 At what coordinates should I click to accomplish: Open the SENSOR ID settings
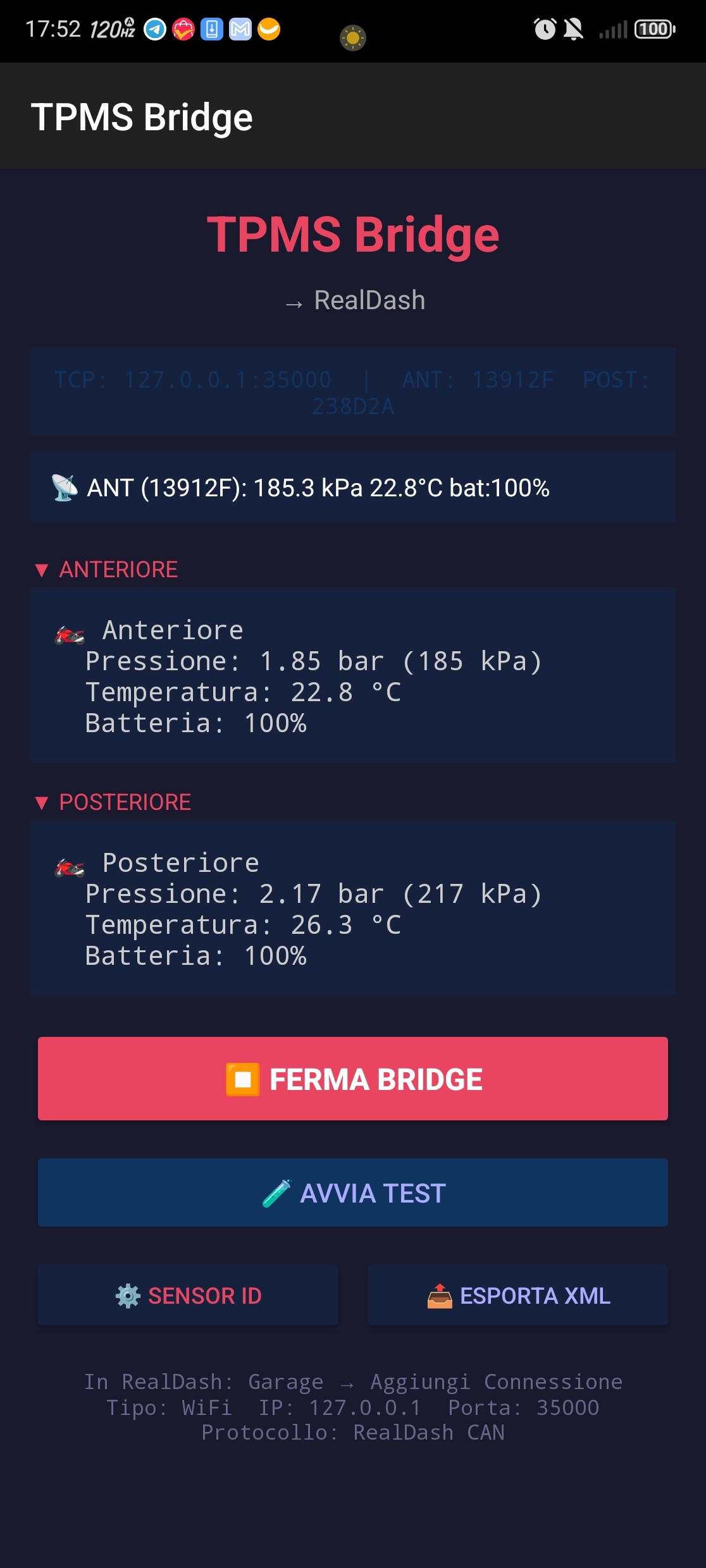(x=188, y=1295)
